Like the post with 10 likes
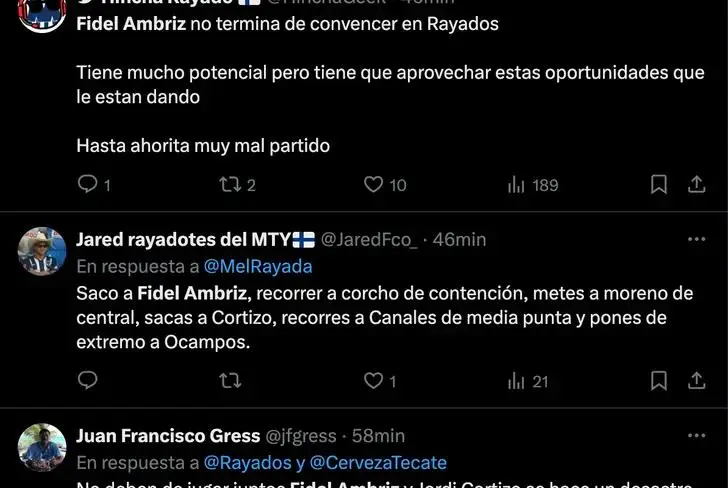728x488 pixels. (x=373, y=184)
